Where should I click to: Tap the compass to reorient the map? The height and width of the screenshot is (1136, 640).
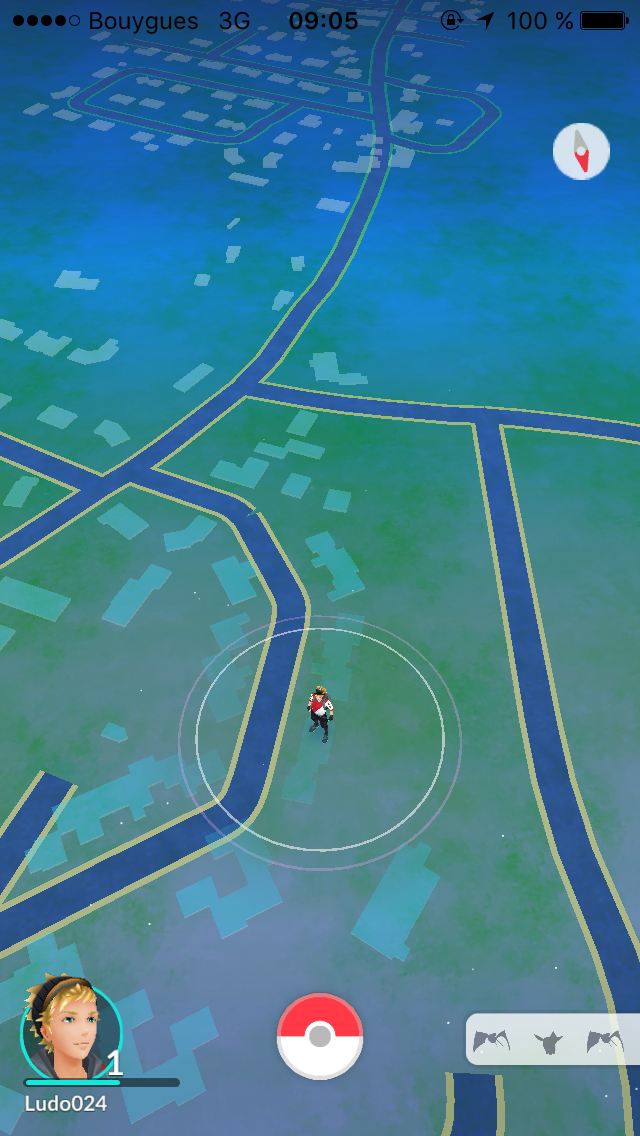581,152
